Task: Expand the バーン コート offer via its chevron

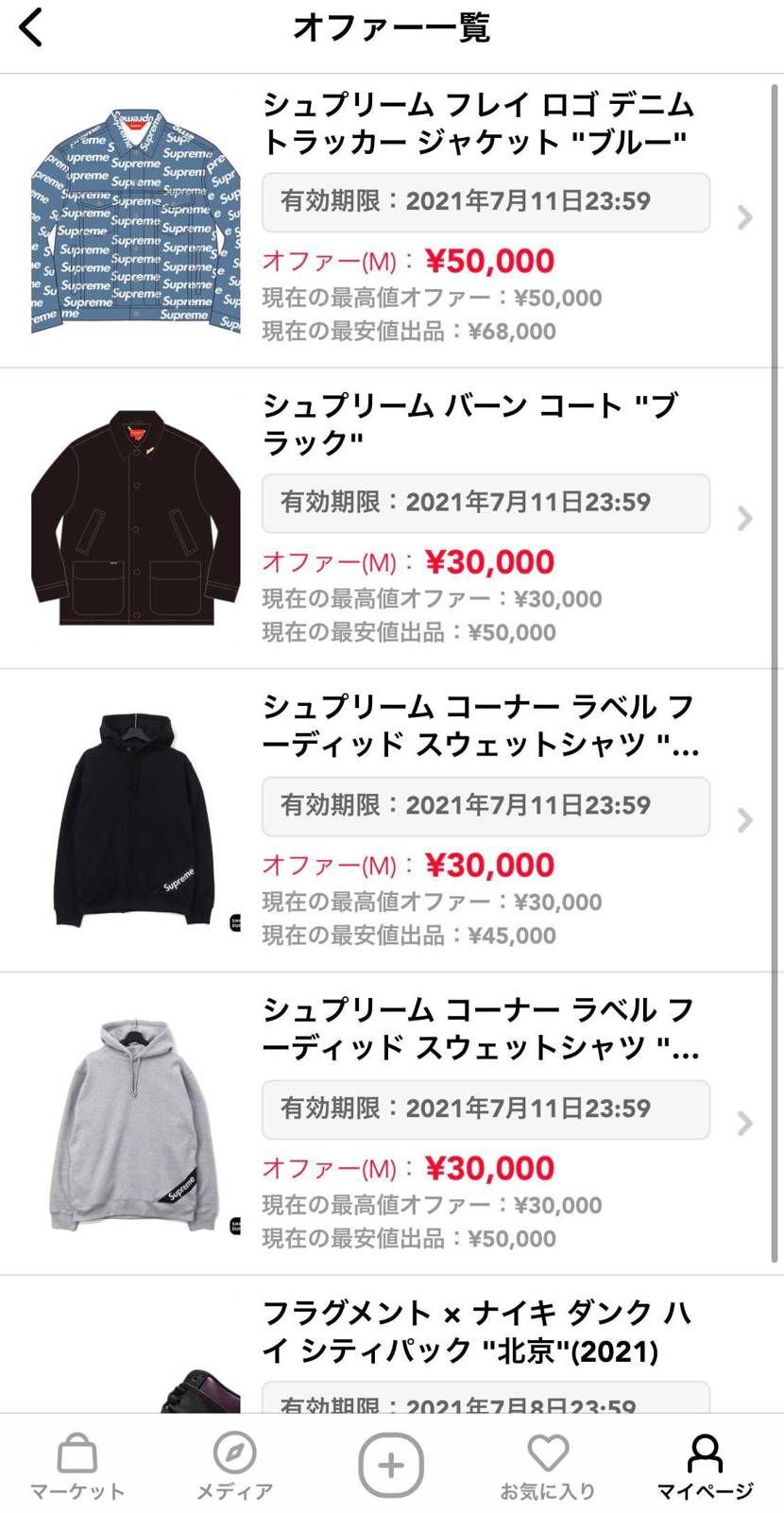Action: [745, 518]
